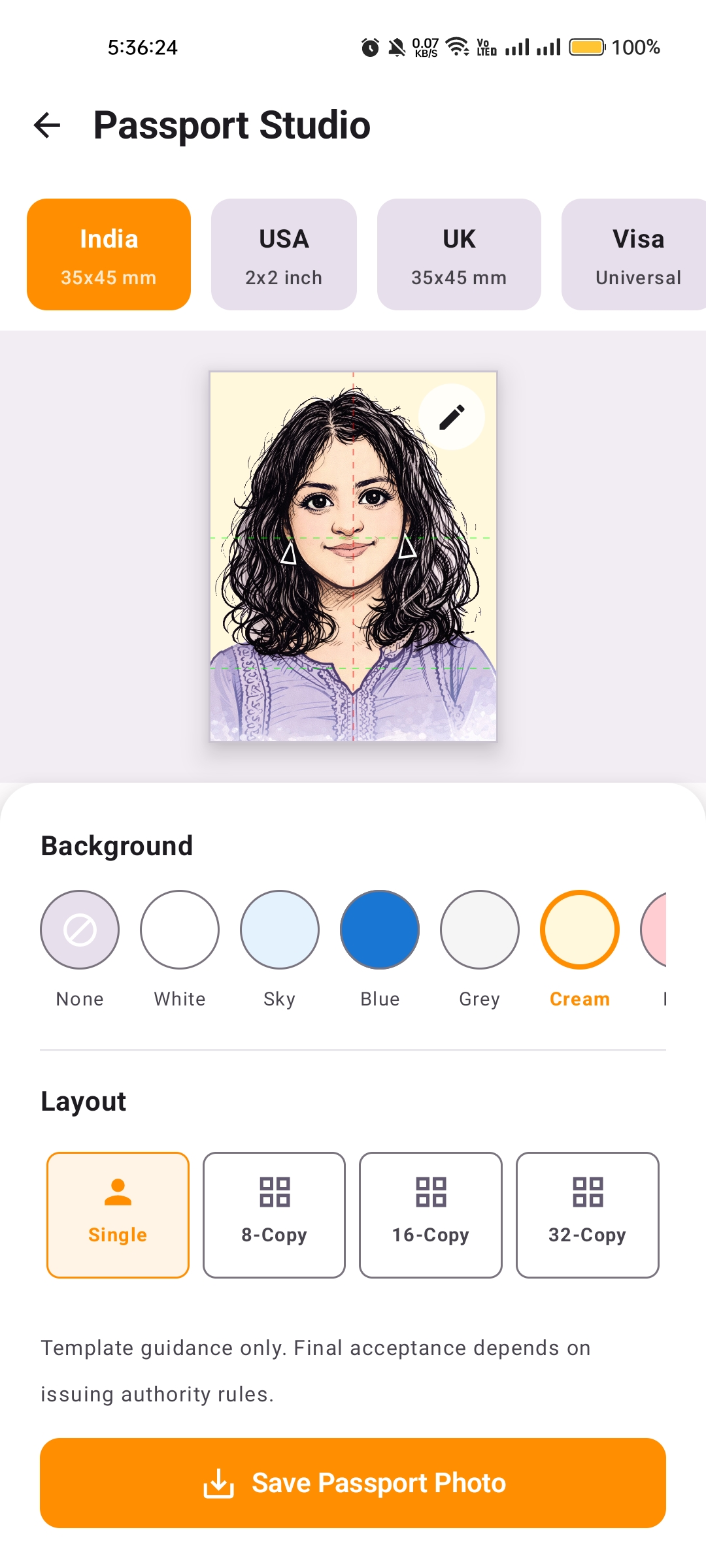Change background to Blue

[x=380, y=930]
